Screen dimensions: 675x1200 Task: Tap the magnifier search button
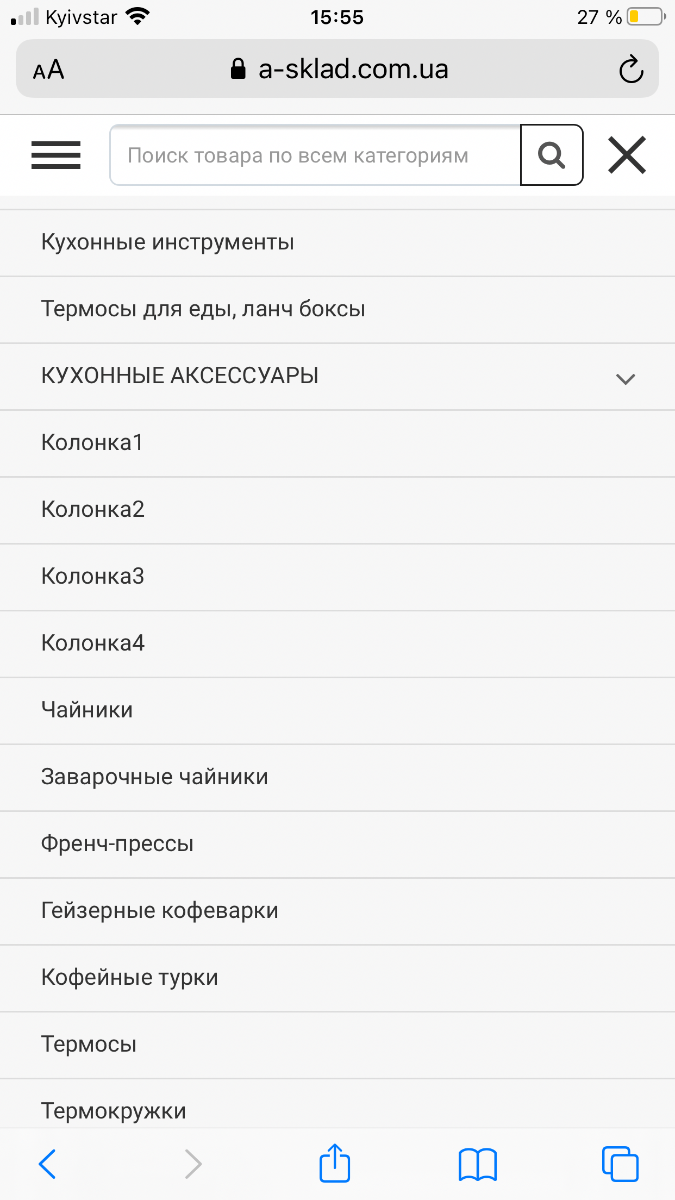coord(552,155)
